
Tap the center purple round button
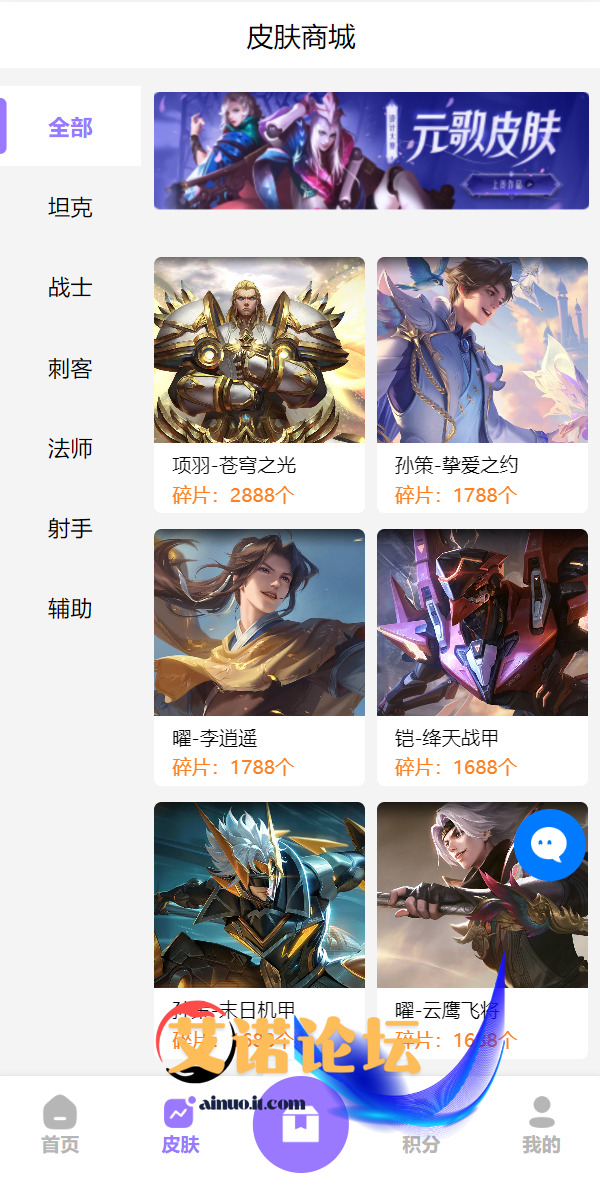[300, 1124]
